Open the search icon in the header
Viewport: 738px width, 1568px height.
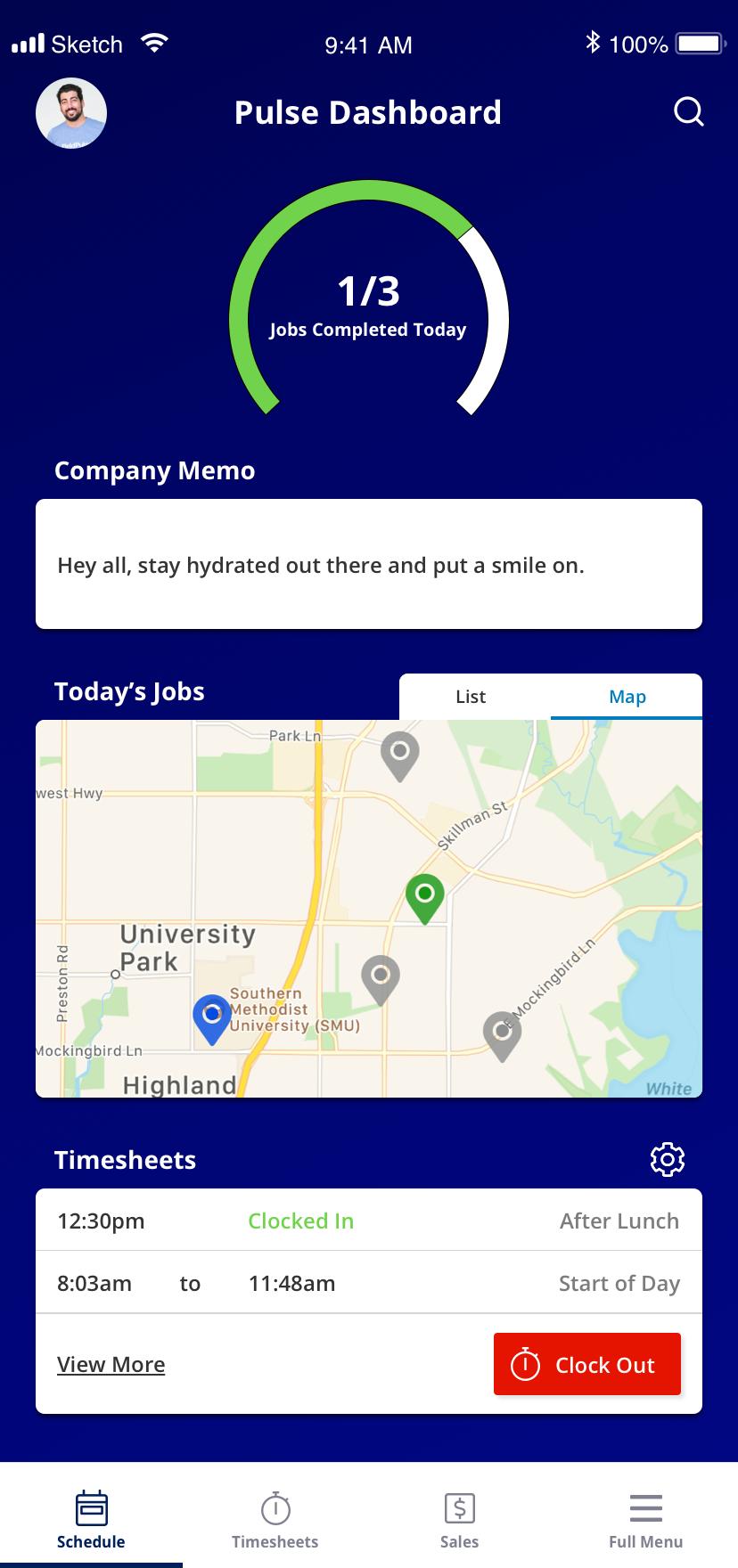point(688,112)
